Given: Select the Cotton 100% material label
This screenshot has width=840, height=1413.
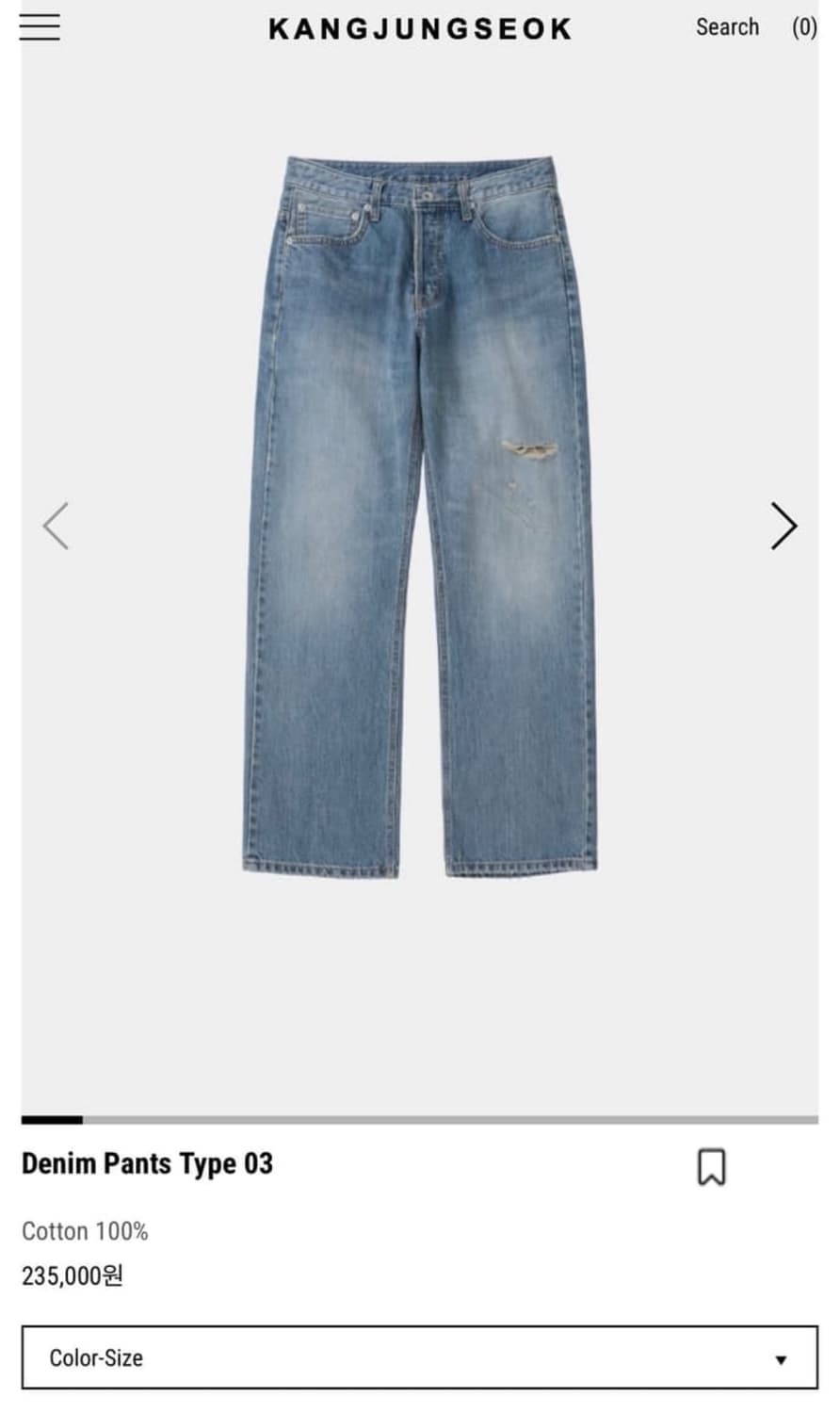Looking at the screenshot, I should click(84, 1231).
